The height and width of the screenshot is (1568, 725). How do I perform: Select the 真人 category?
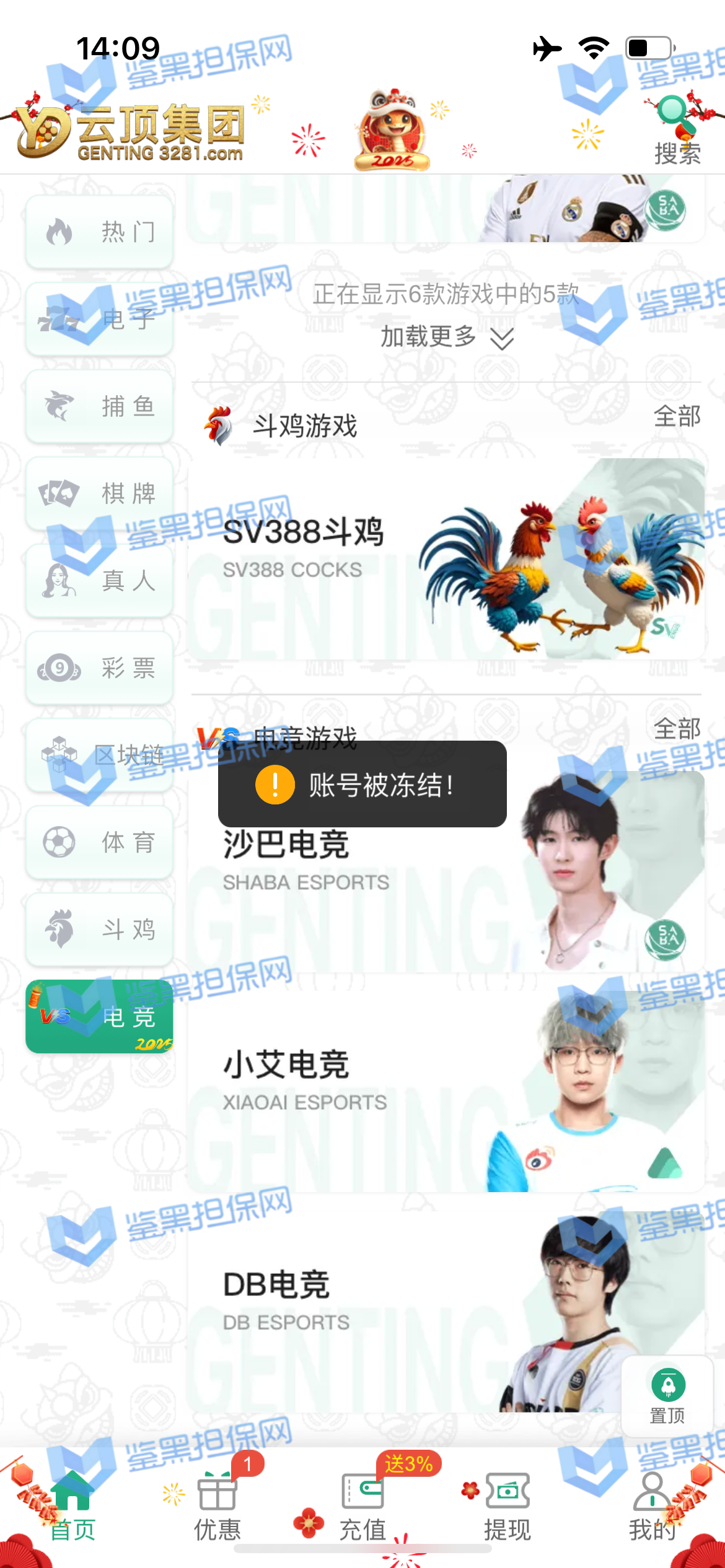(99, 581)
